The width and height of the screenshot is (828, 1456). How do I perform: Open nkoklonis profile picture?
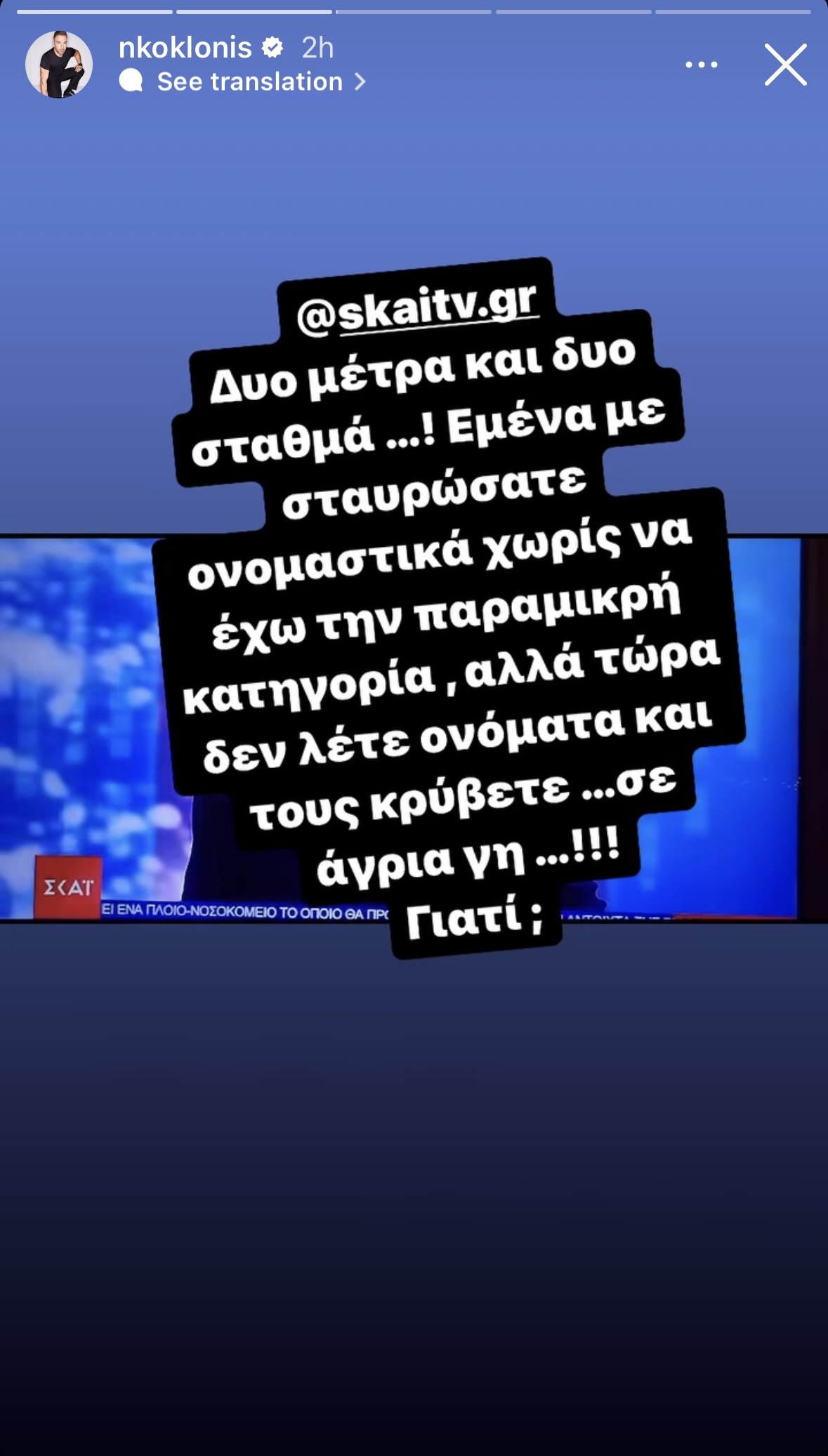59,65
